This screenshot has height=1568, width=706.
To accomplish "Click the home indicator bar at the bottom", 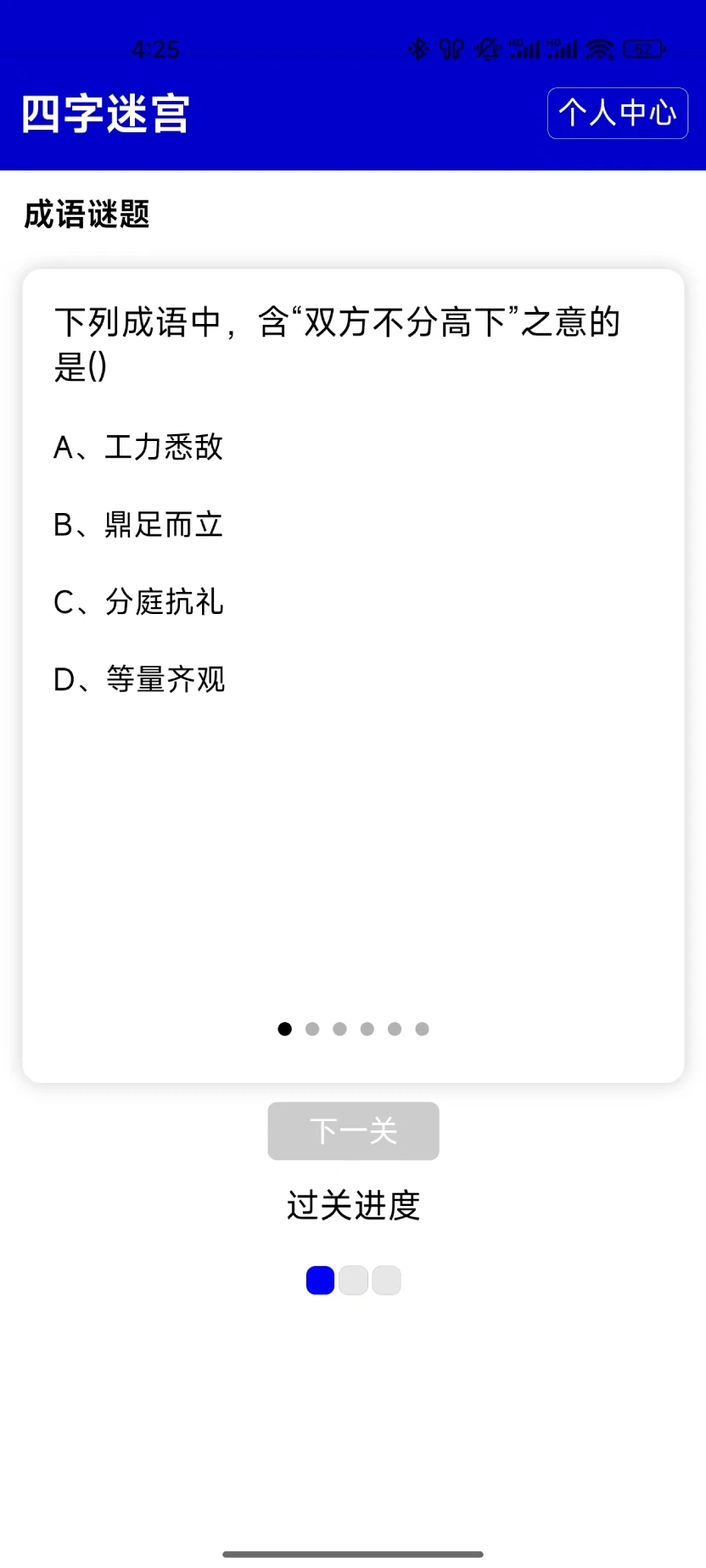I will tap(353, 1554).
